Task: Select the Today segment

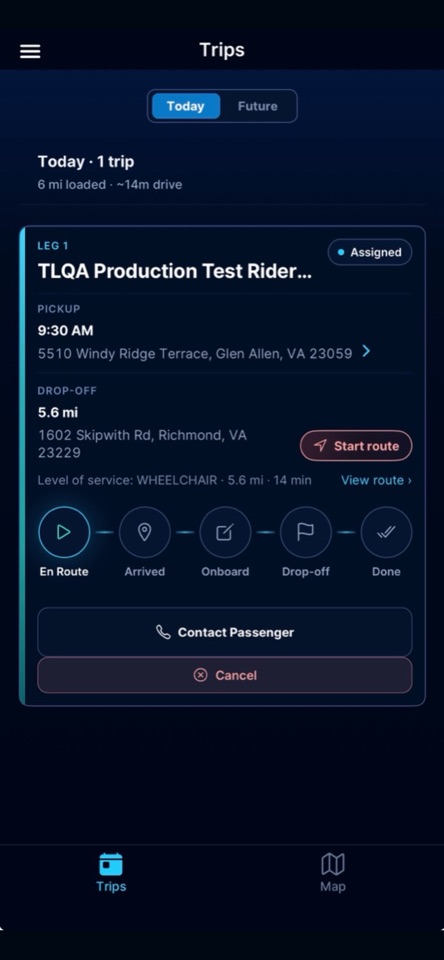Action: [x=186, y=106]
